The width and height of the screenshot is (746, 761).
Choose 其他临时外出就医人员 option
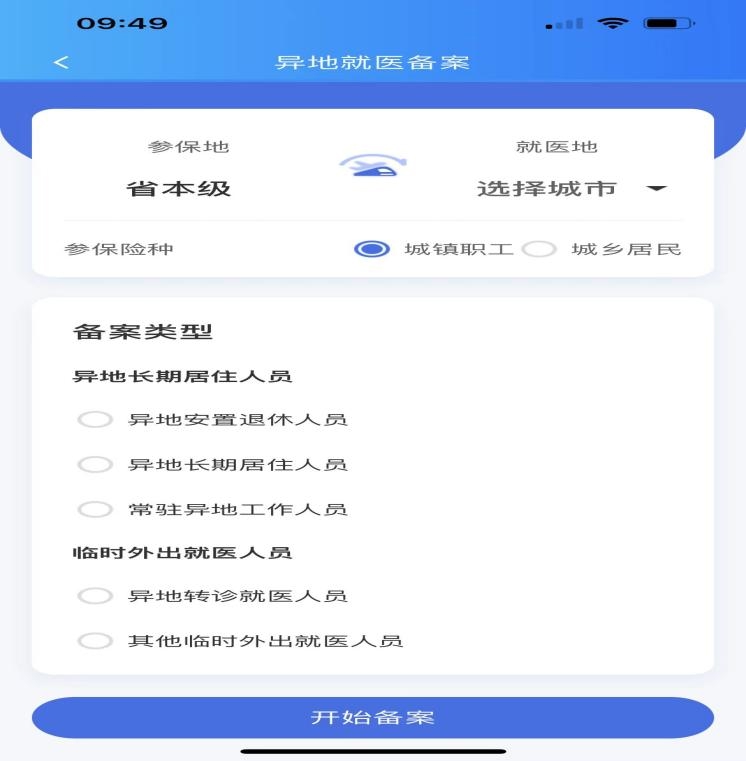click(96, 640)
